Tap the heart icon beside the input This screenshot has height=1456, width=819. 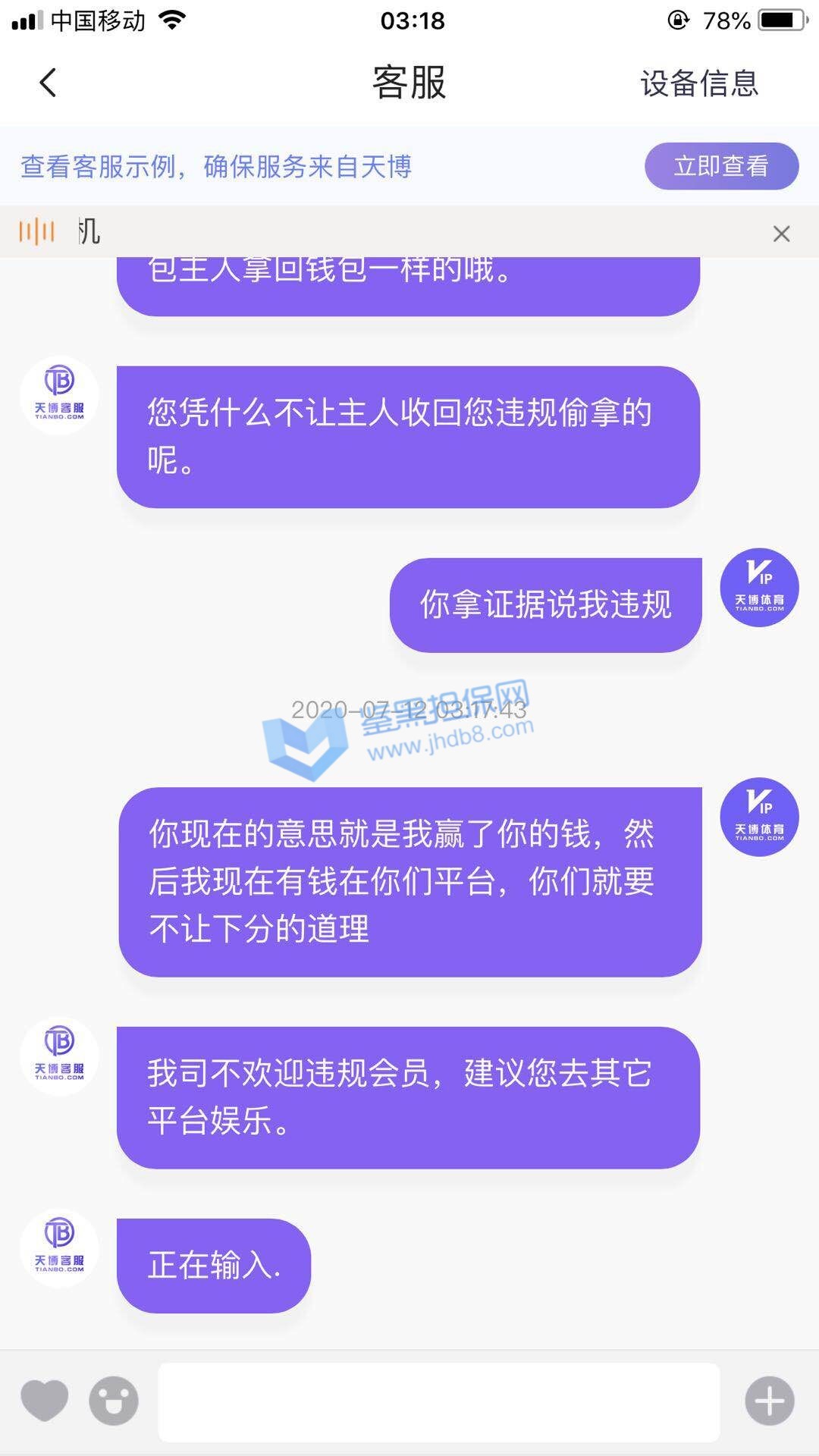click(x=45, y=1400)
